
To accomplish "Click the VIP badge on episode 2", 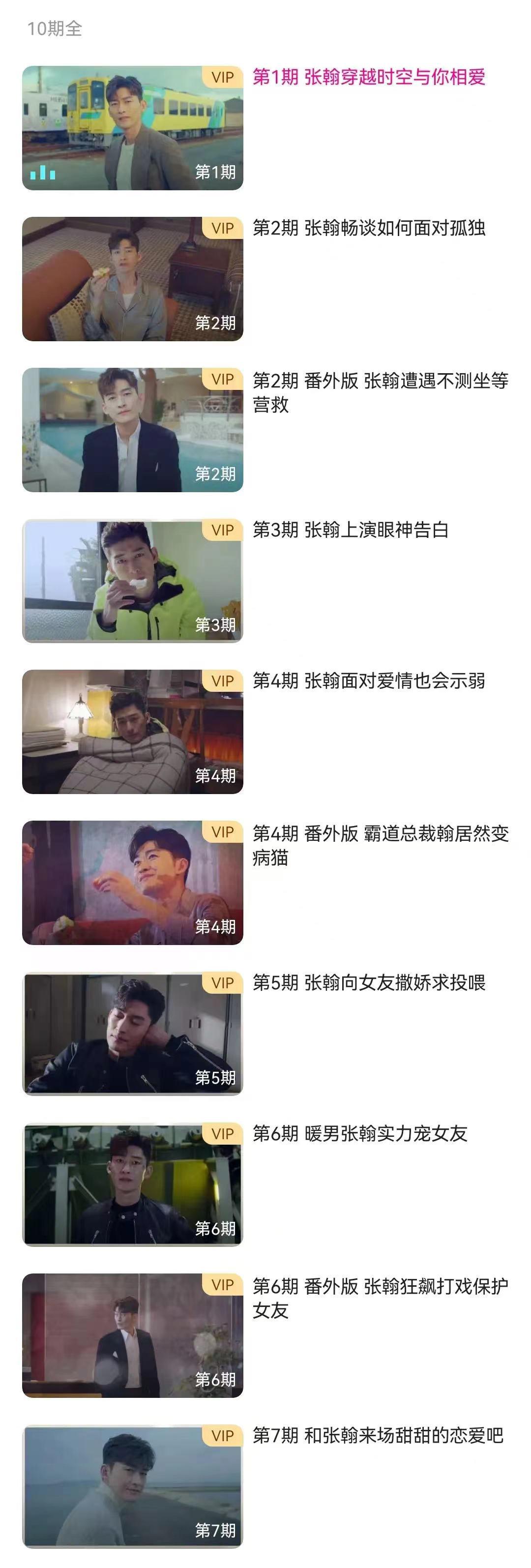I will coord(223,228).
